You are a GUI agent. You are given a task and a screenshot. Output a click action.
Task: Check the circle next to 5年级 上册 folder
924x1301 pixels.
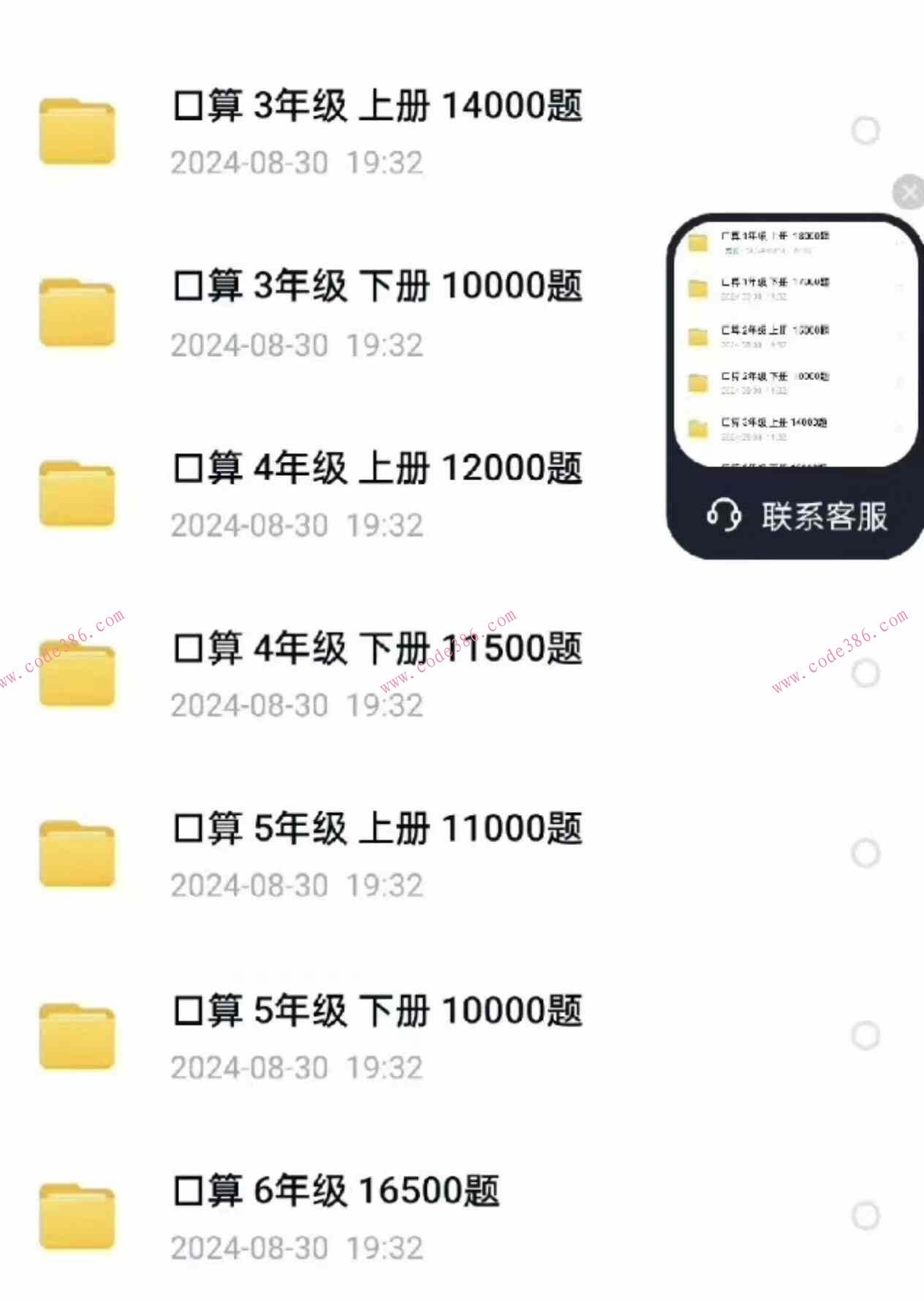866,851
